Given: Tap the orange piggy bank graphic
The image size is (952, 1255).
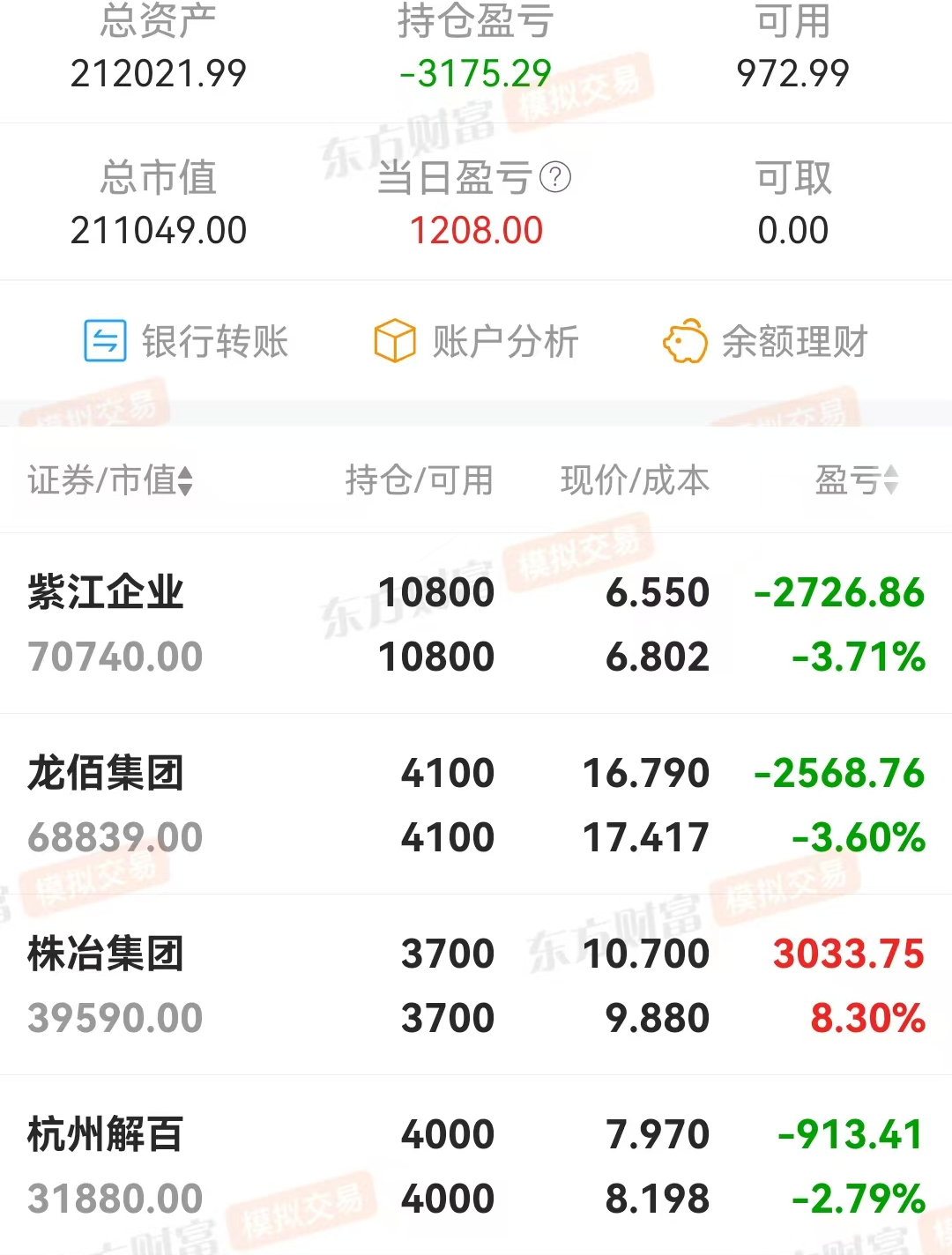Looking at the screenshot, I should pos(685,343).
